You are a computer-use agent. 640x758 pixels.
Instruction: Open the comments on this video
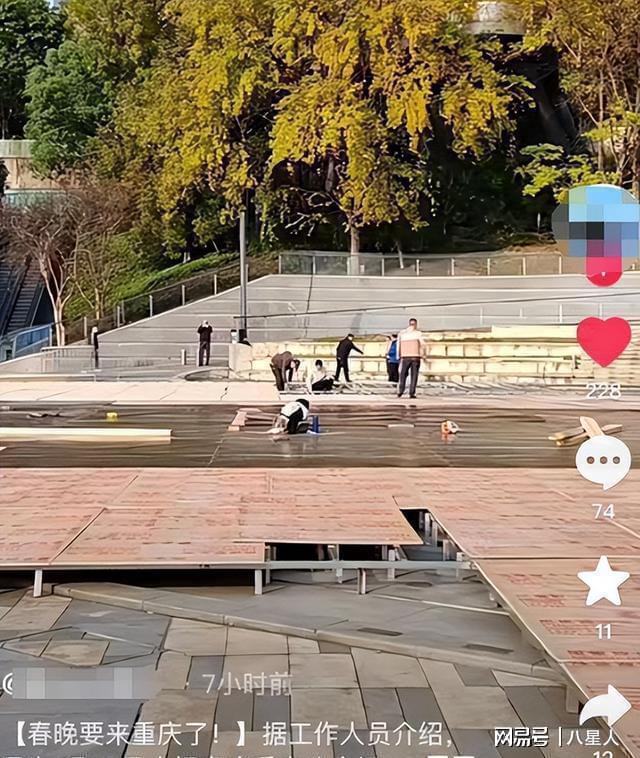pos(603,462)
